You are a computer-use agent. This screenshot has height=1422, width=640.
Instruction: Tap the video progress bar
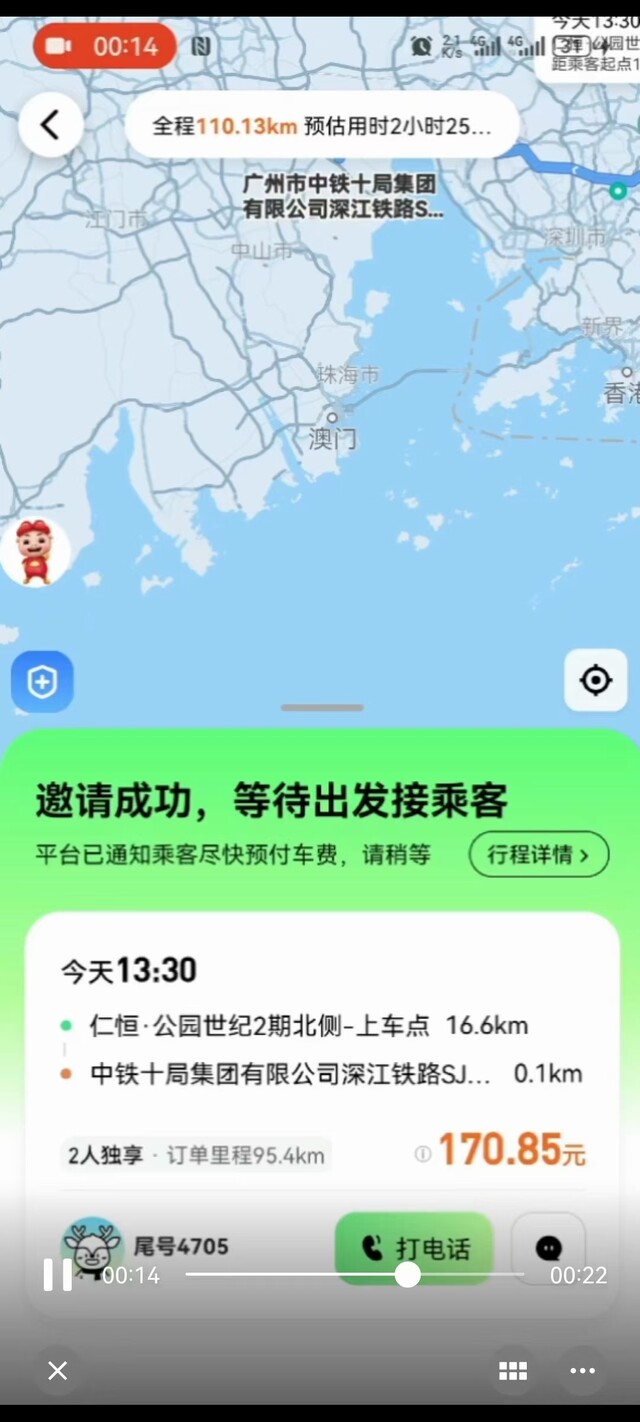coord(354,1274)
